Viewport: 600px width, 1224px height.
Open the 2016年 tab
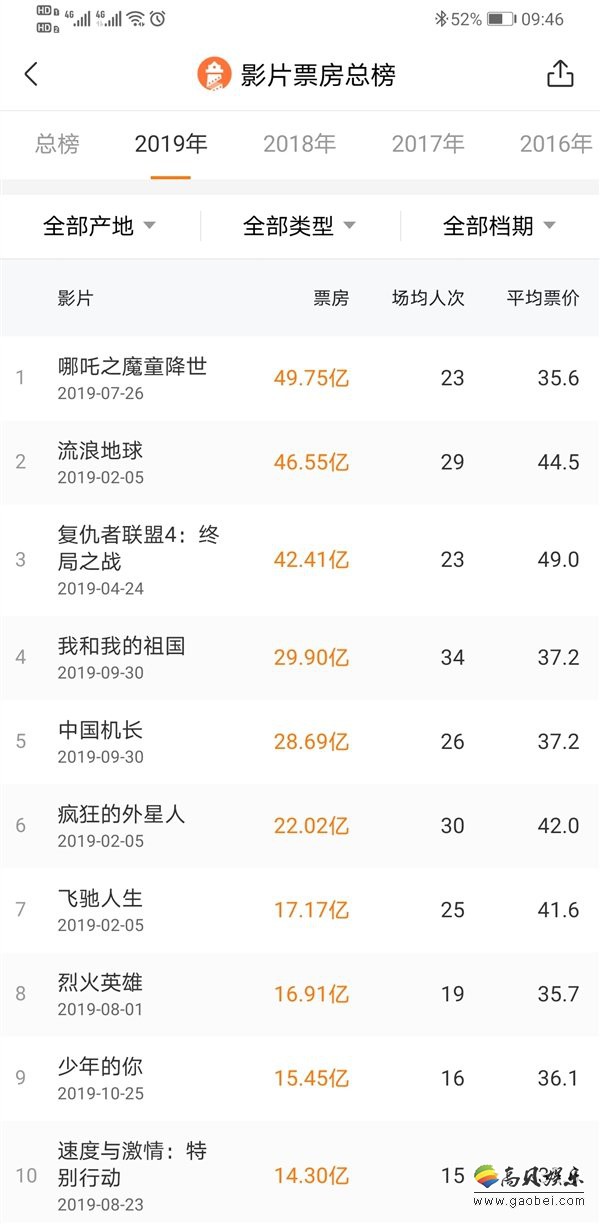point(556,144)
